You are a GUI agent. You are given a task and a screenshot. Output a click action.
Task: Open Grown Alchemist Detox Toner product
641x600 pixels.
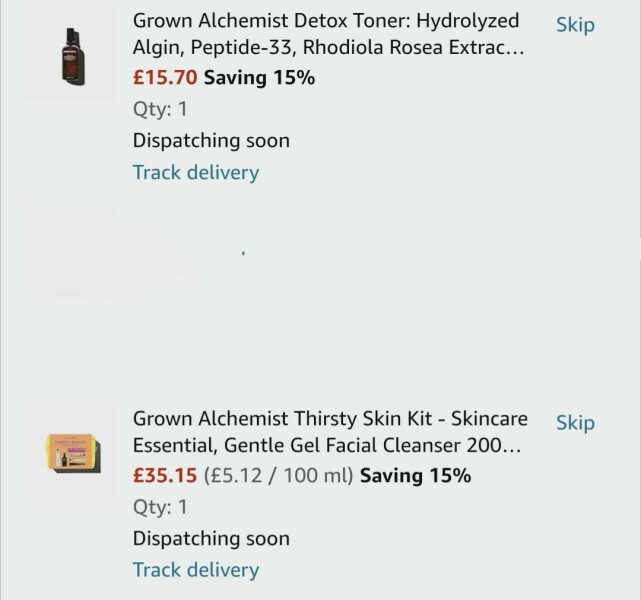click(327, 34)
